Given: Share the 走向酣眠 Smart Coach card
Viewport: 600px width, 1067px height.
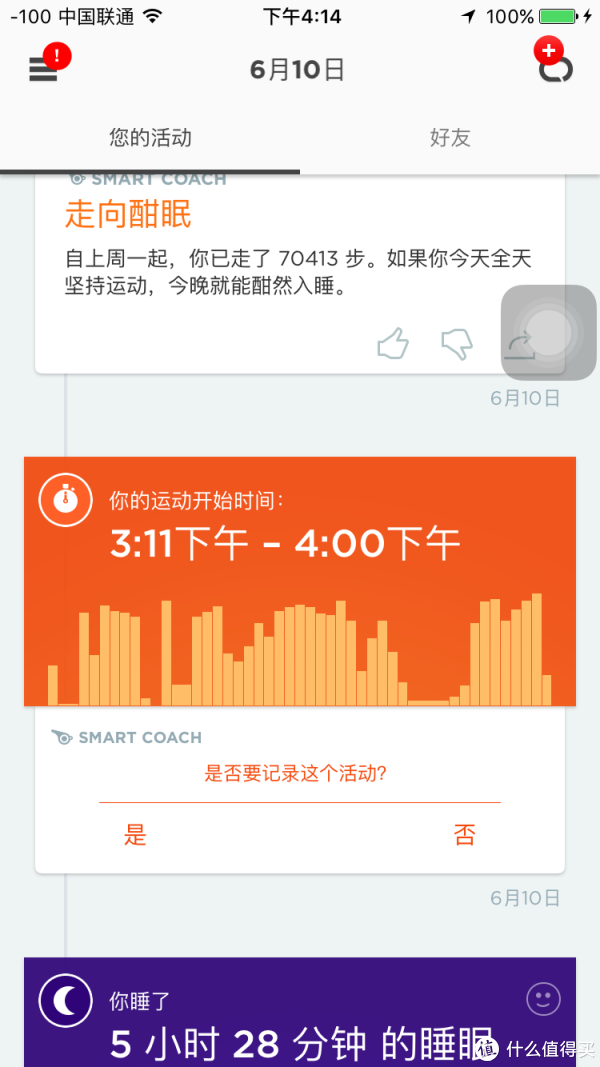Looking at the screenshot, I should pos(519,345).
